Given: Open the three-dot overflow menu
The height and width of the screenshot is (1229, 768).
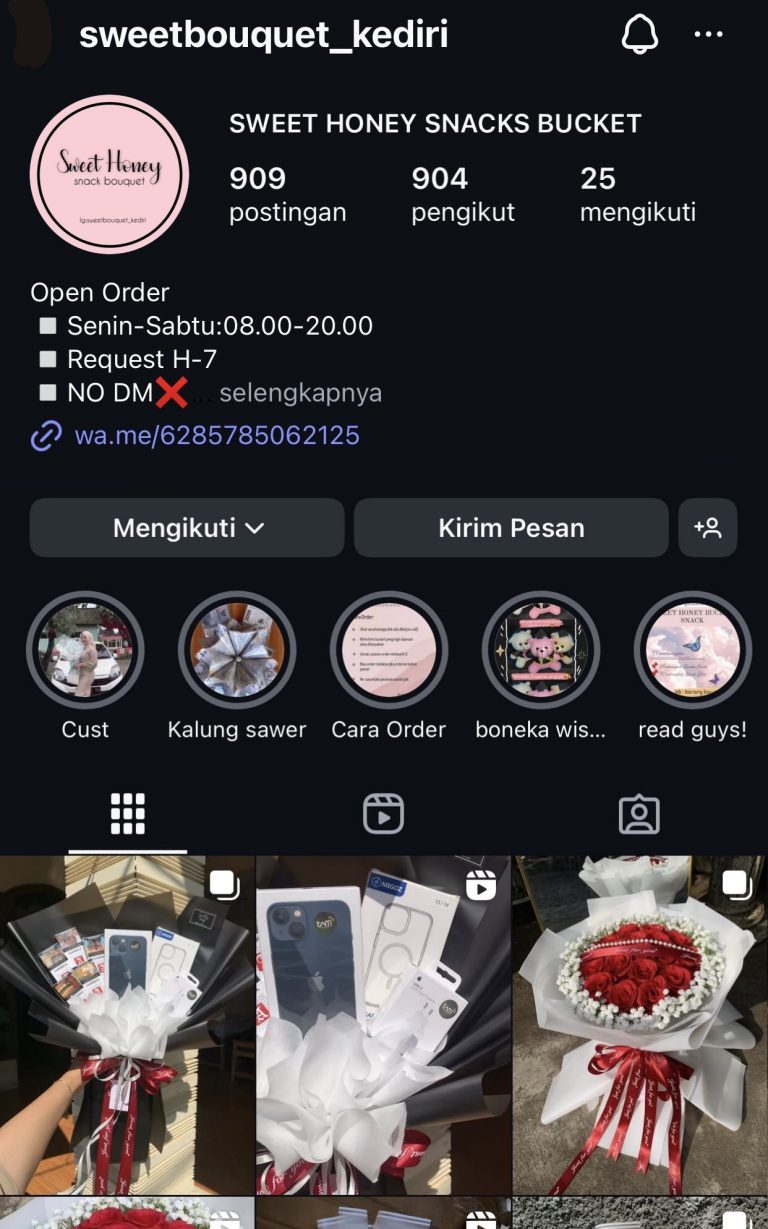Looking at the screenshot, I should point(708,35).
